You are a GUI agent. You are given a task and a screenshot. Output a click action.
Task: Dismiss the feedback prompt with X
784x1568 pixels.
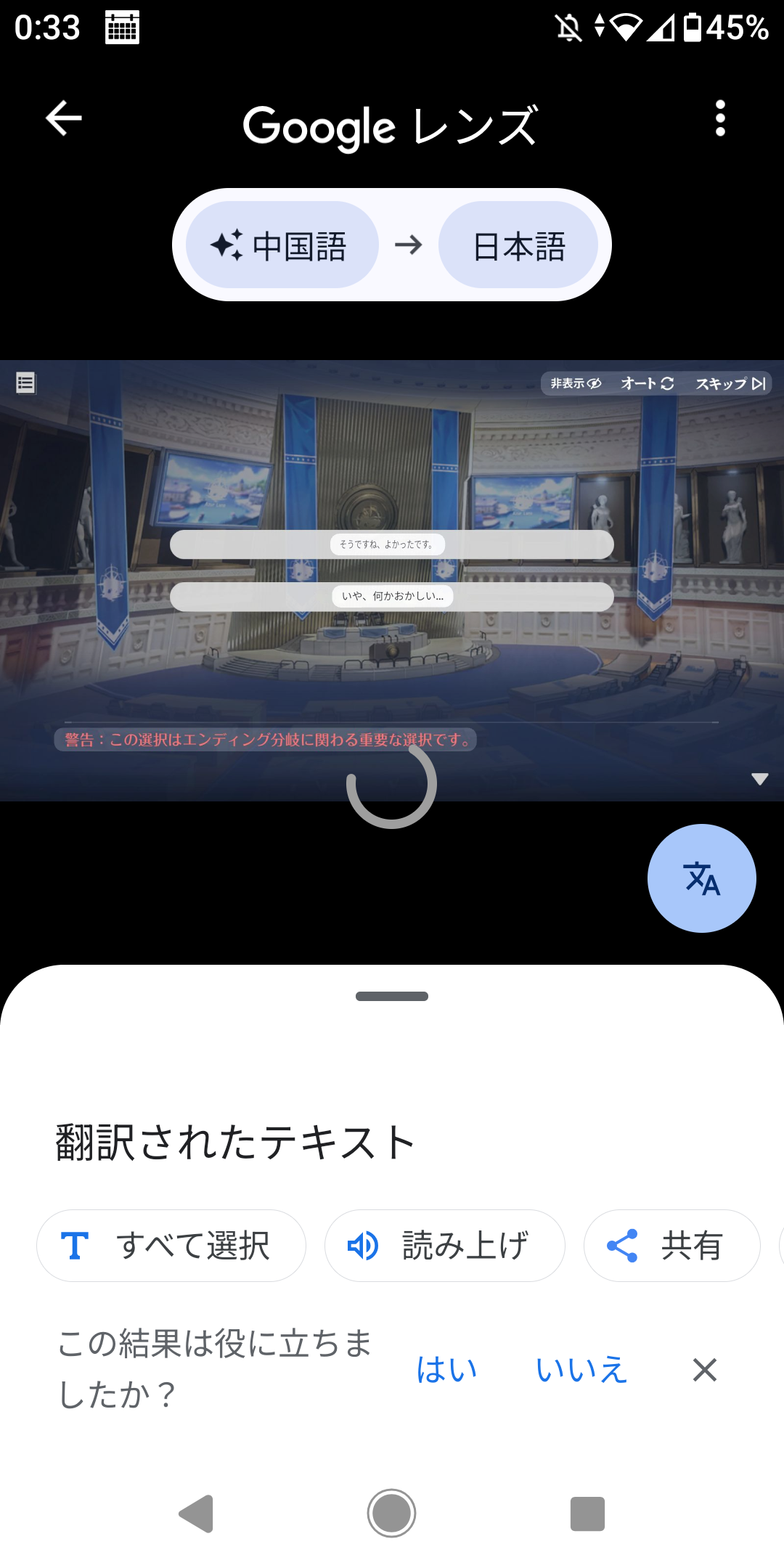704,1370
